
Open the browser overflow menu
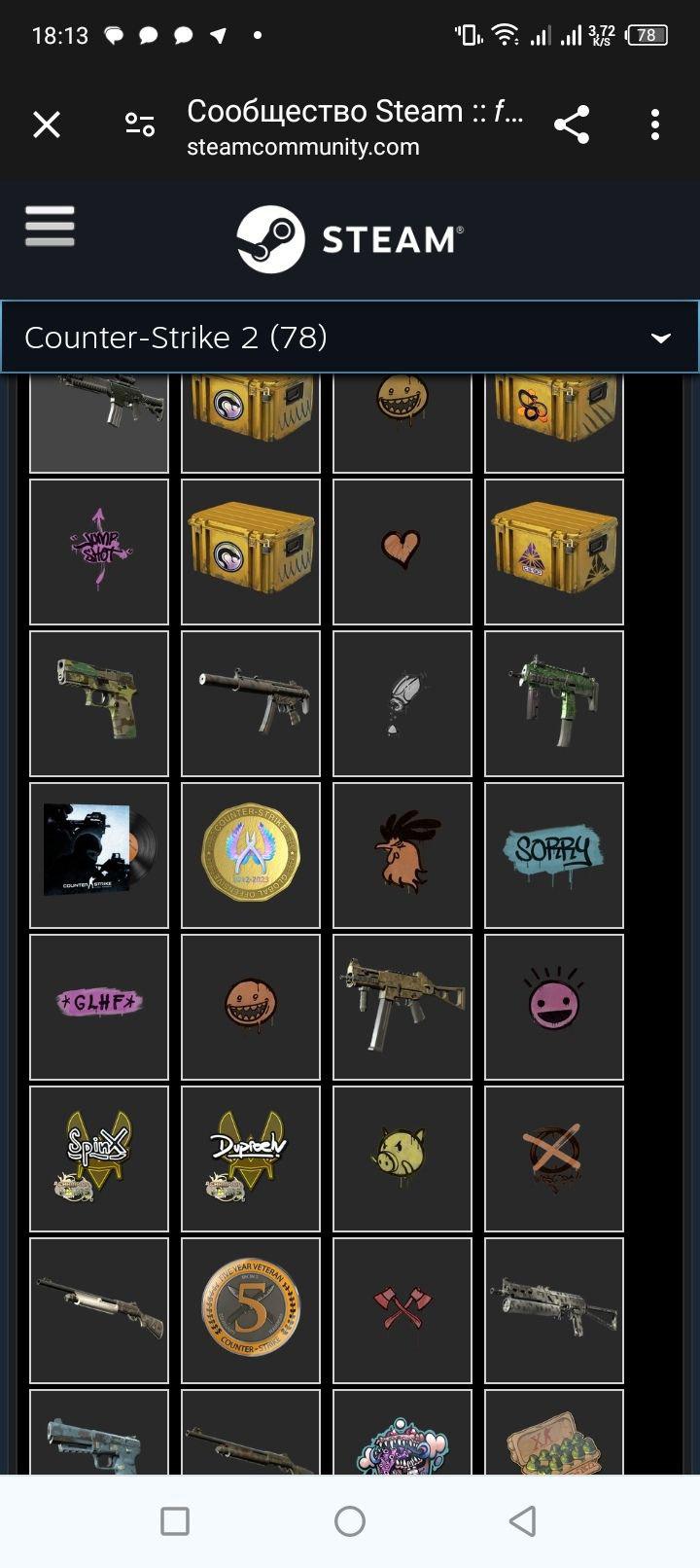tap(655, 125)
